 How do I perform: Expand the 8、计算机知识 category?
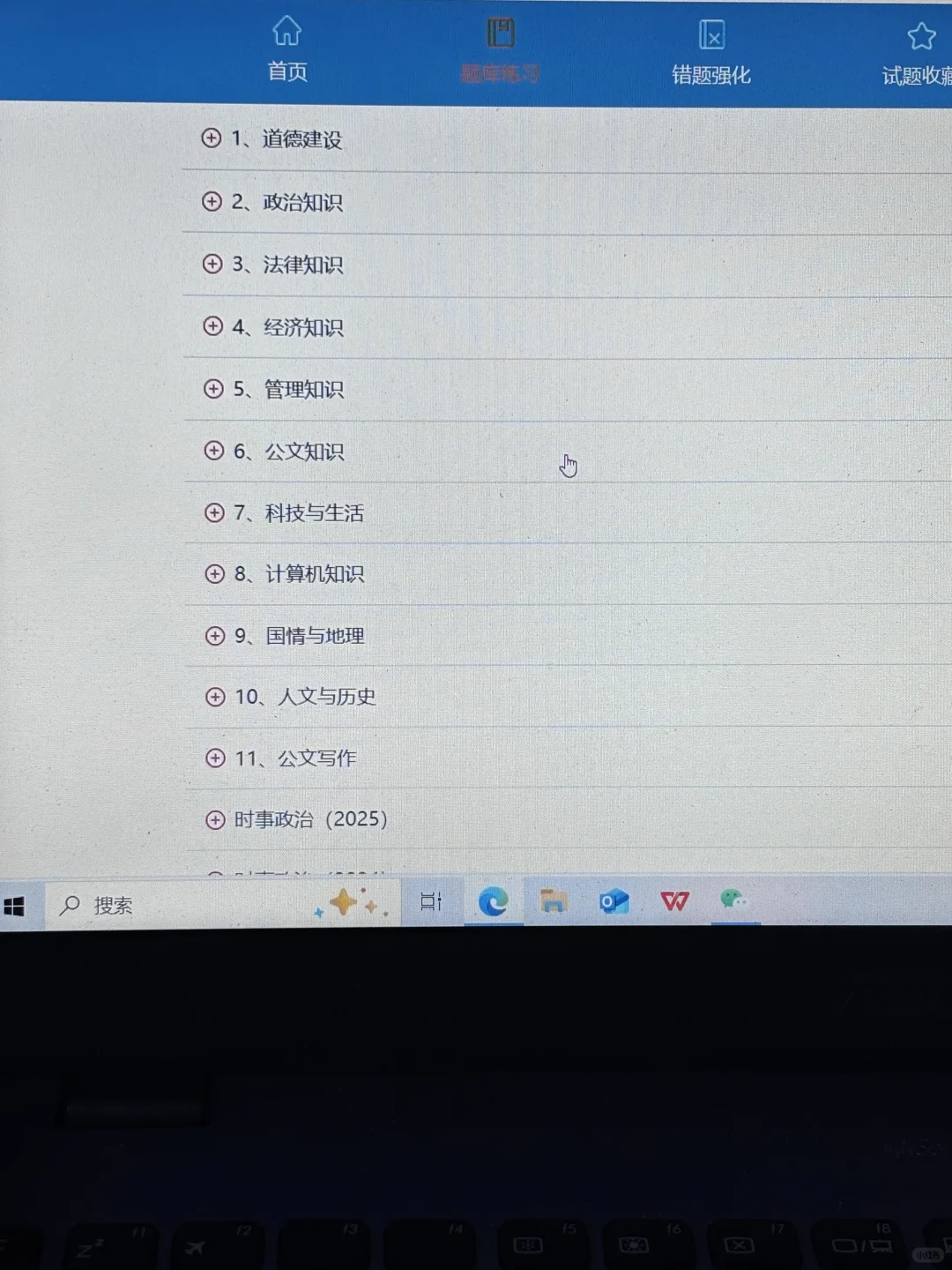(214, 574)
